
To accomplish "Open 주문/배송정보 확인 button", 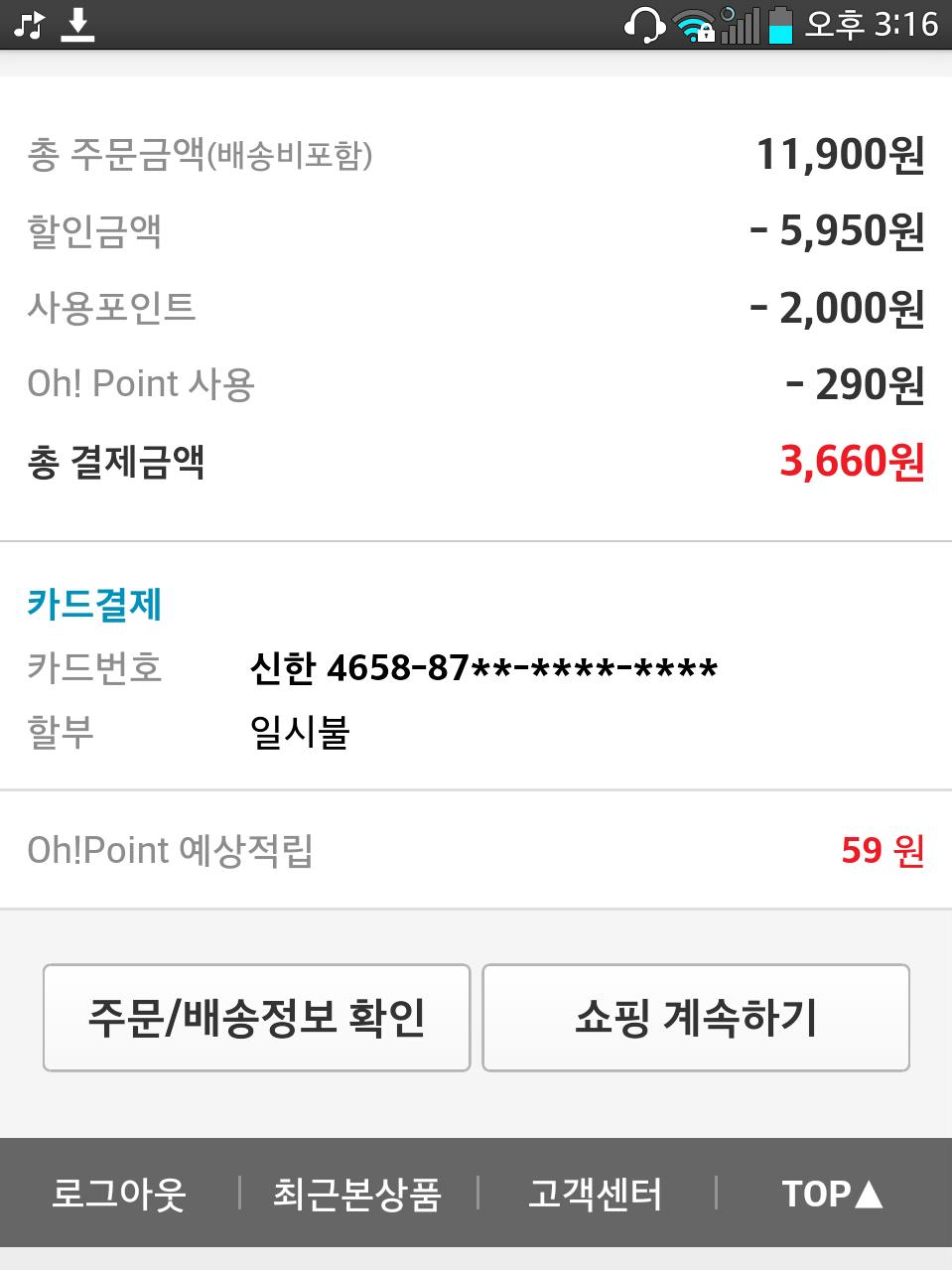I will click(x=256, y=1018).
